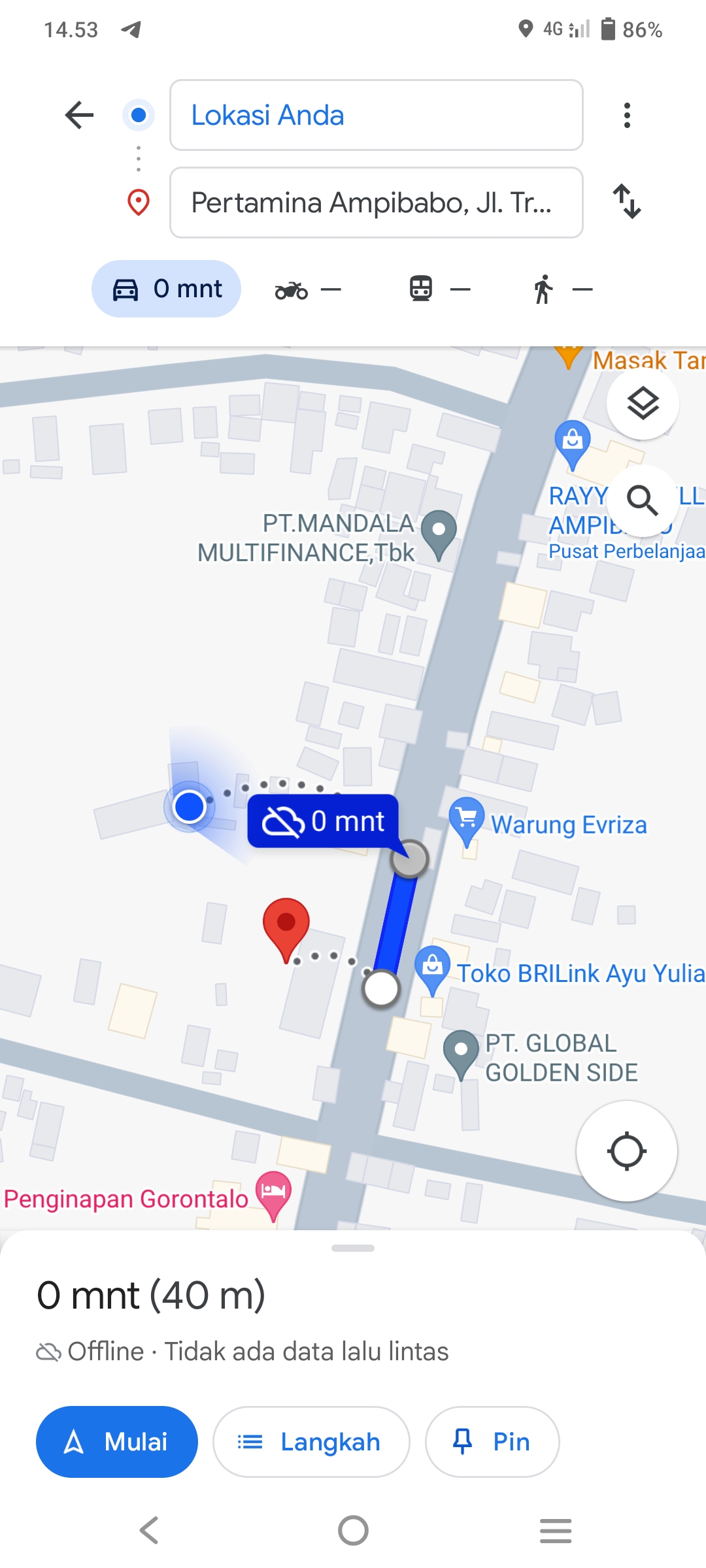Start navigation with Mulai
This screenshot has width=706, height=1568.
click(117, 1441)
